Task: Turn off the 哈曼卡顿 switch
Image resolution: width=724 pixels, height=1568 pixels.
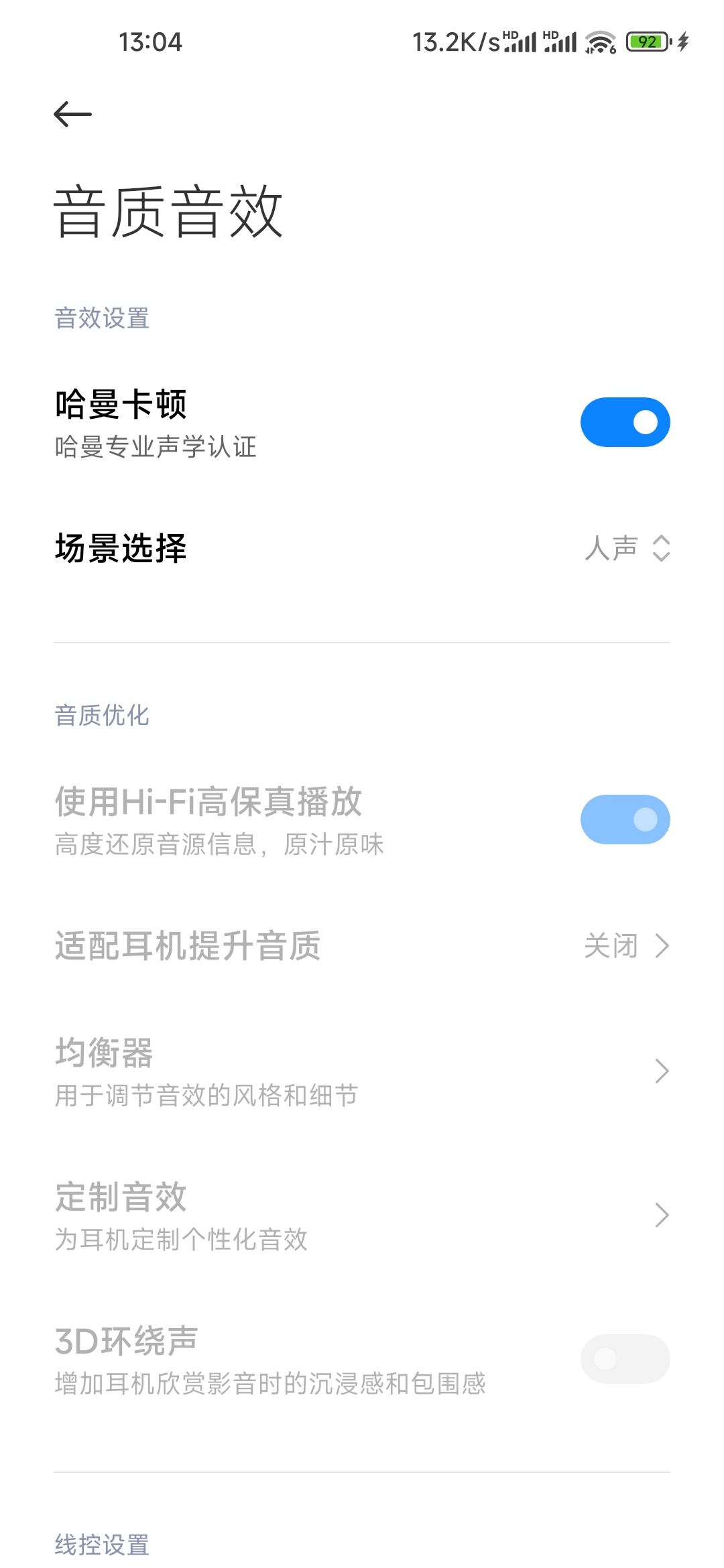Action: [625, 422]
